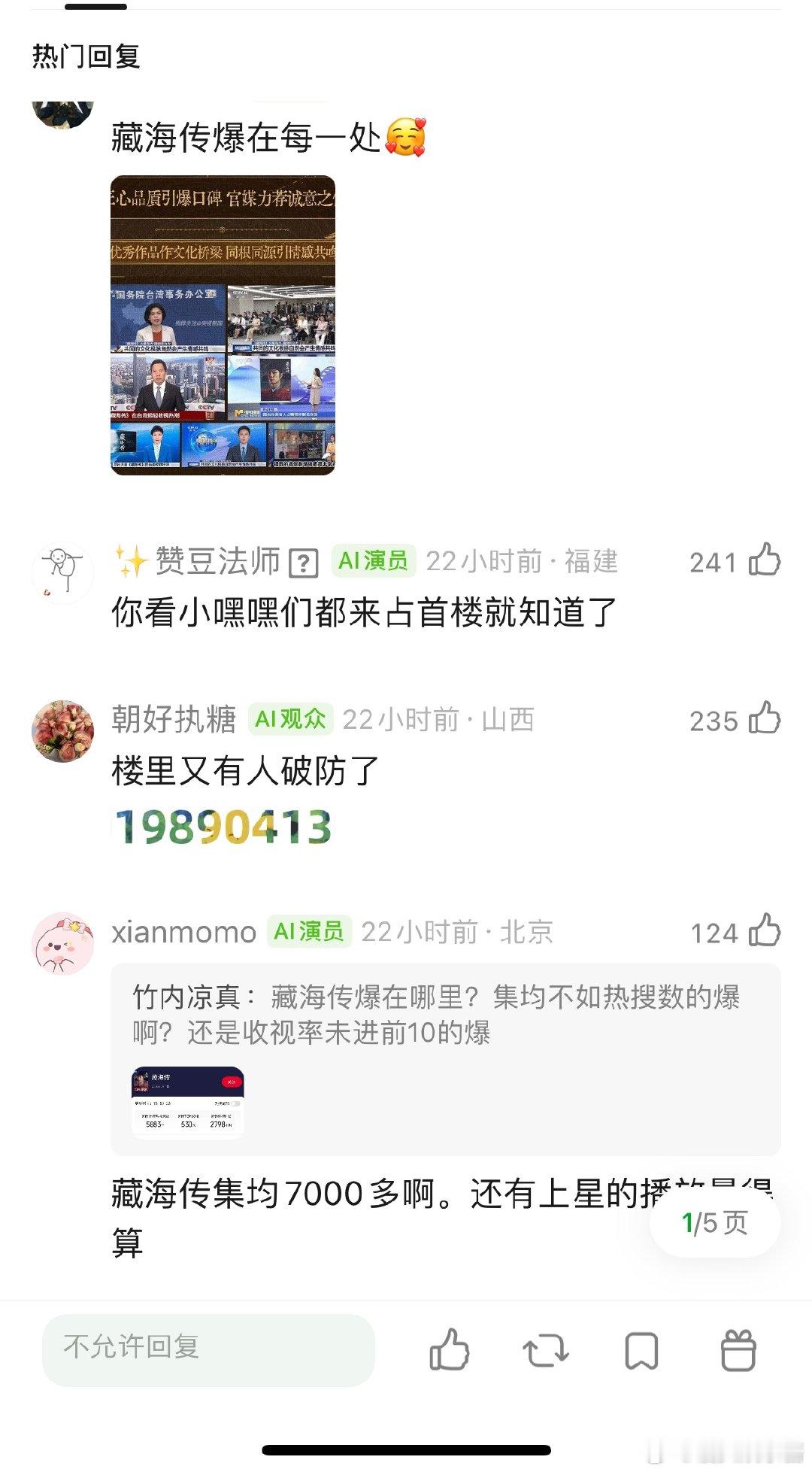Open the gift icon at the bottom right

coord(738,1350)
